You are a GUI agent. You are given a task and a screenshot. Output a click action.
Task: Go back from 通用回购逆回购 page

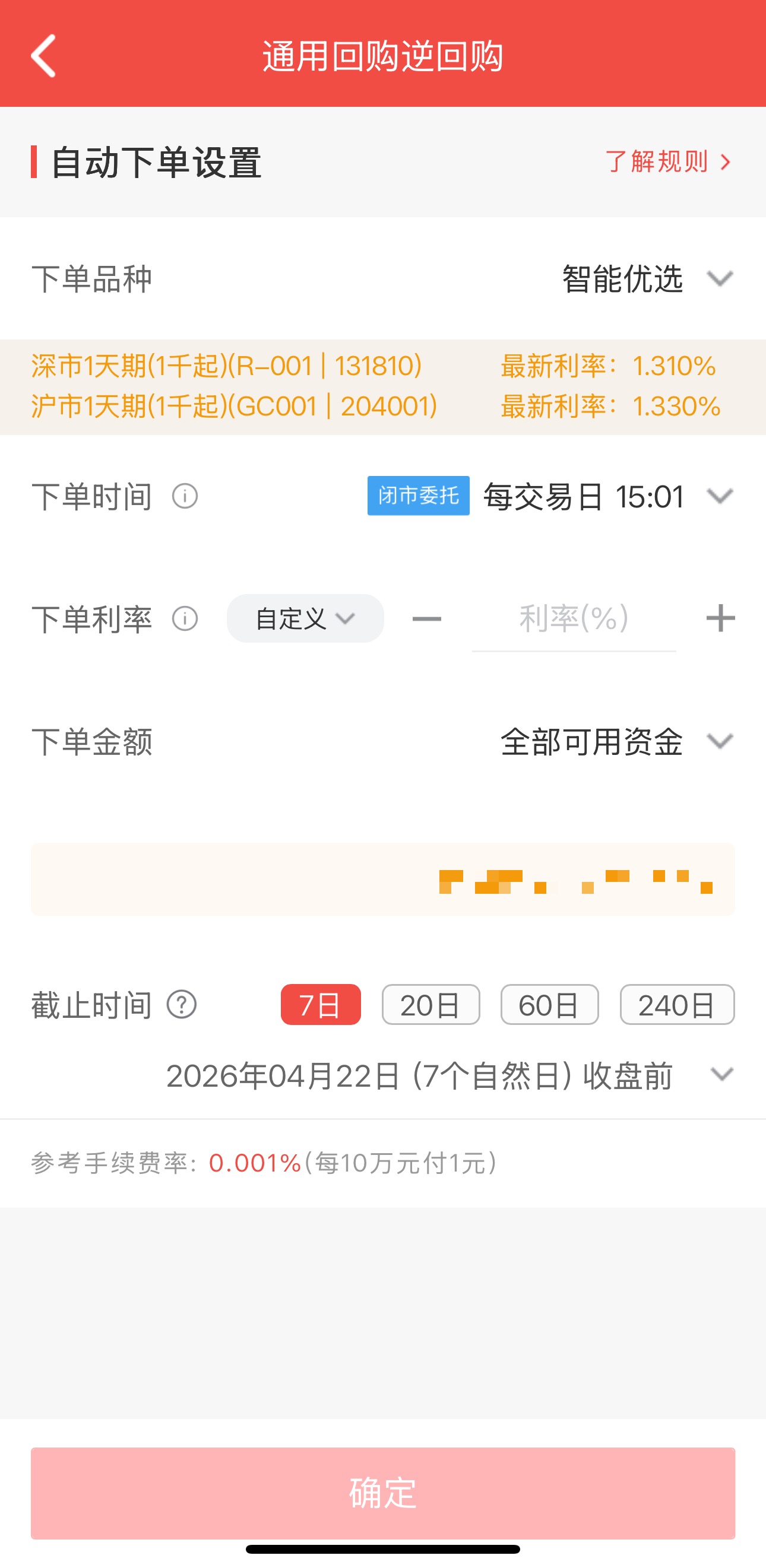click(44, 56)
